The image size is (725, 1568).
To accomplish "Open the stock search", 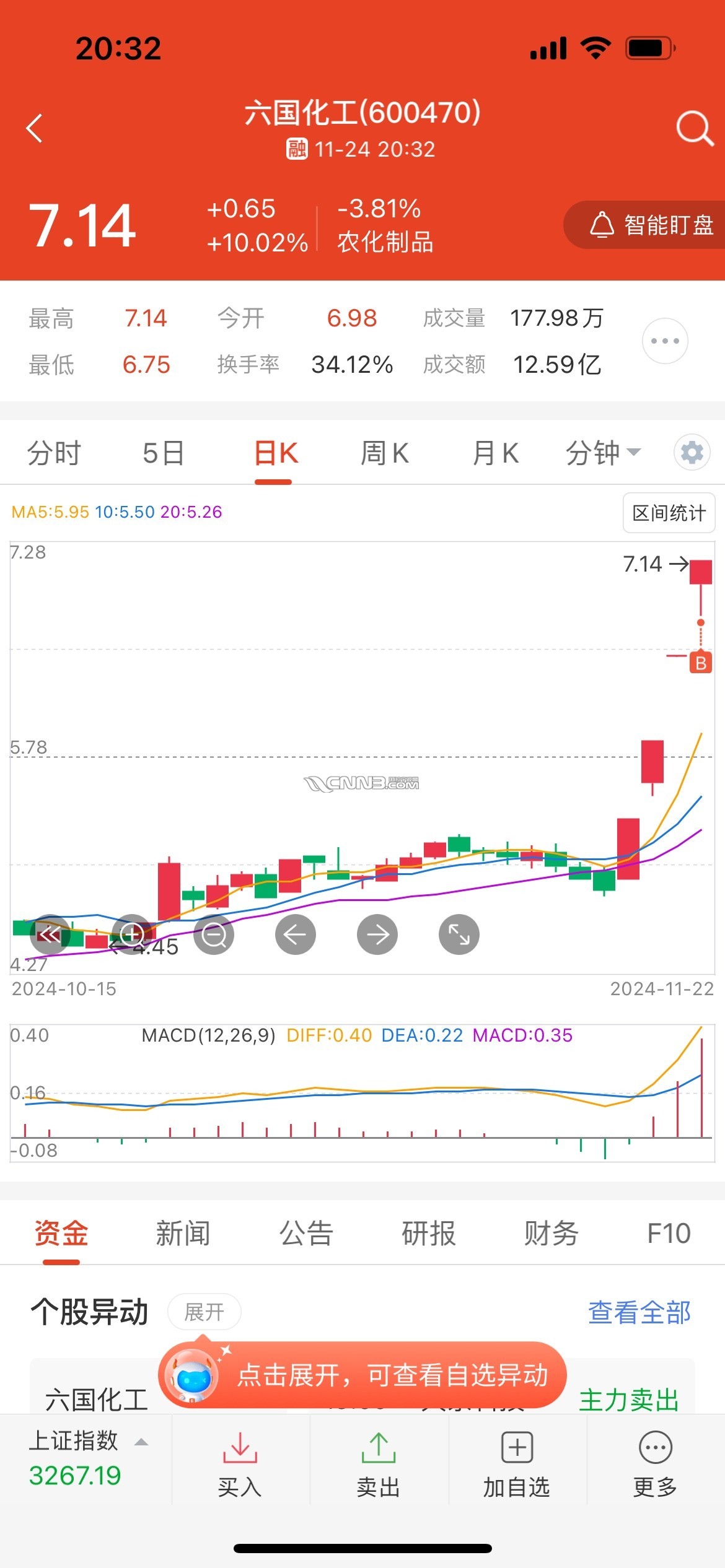I will click(694, 128).
